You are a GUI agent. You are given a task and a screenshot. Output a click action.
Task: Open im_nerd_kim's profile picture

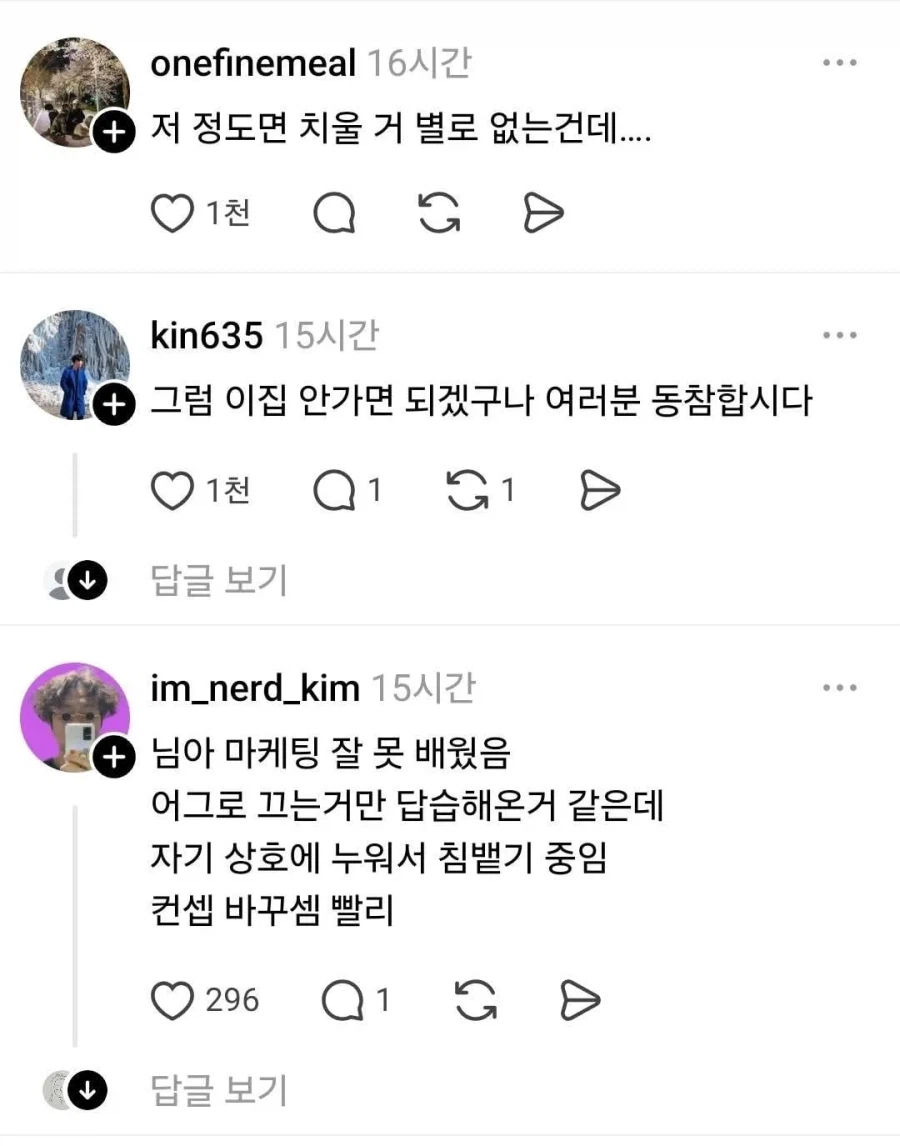coord(75,715)
